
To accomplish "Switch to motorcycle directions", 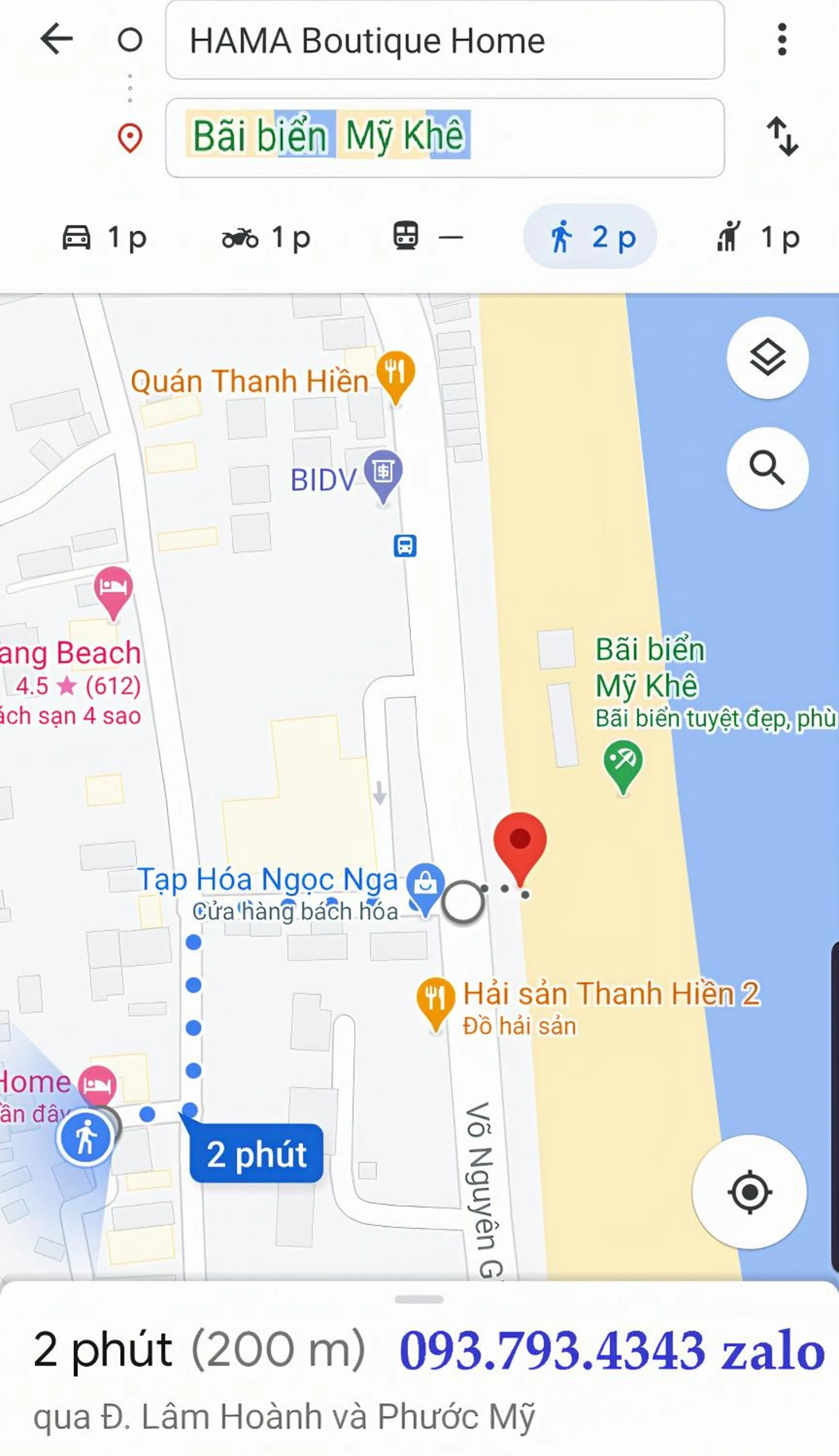I will [266, 237].
